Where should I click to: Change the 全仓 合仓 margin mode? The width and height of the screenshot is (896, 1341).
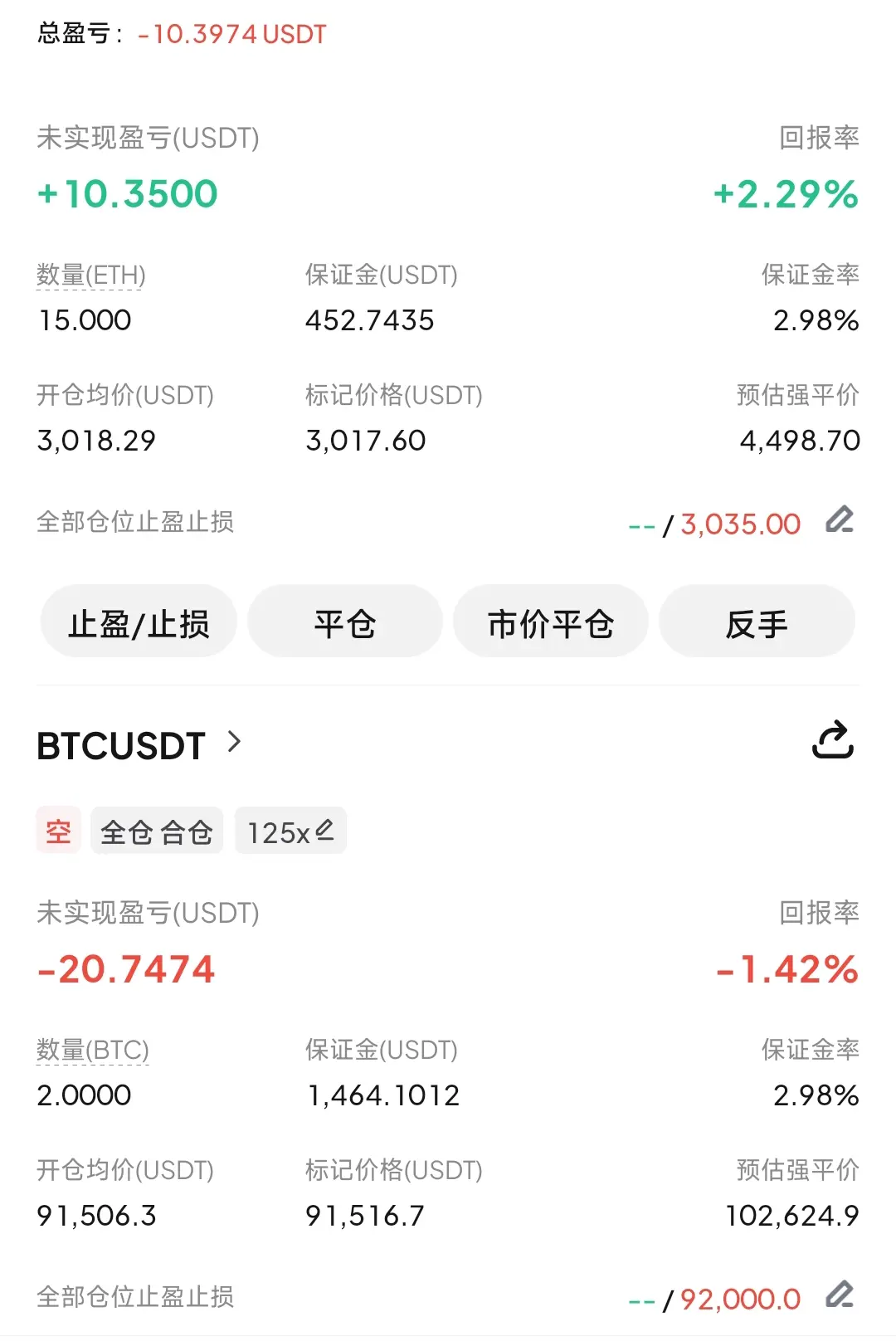tap(157, 831)
